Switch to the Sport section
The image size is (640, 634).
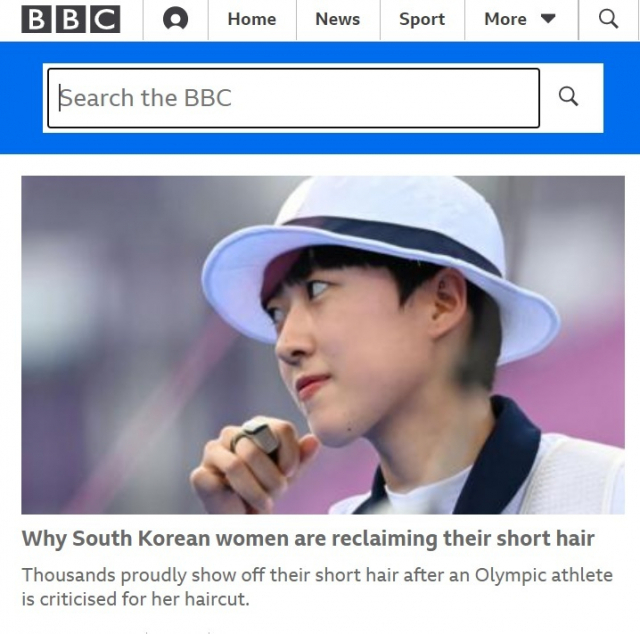tap(421, 19)
